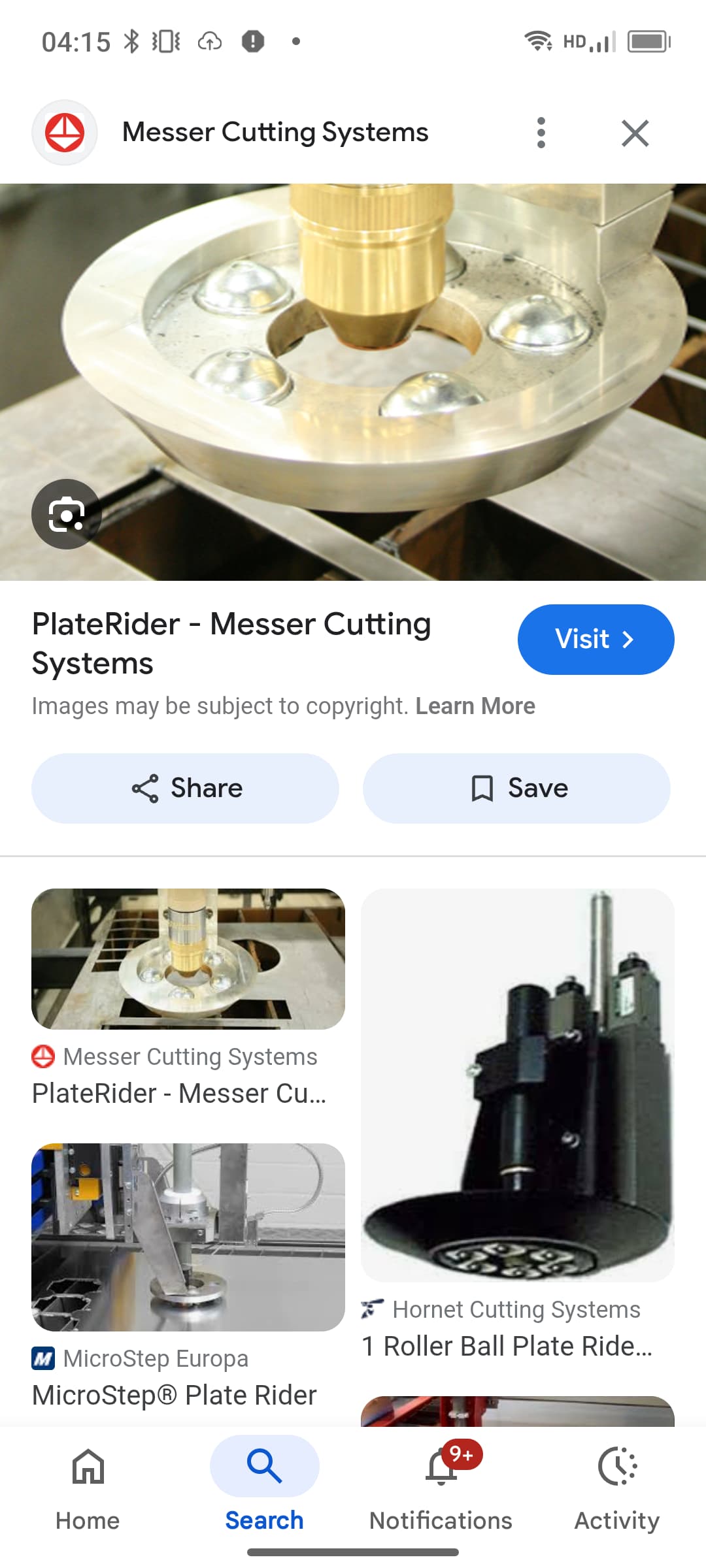Close the image viewer

point(635,133)
